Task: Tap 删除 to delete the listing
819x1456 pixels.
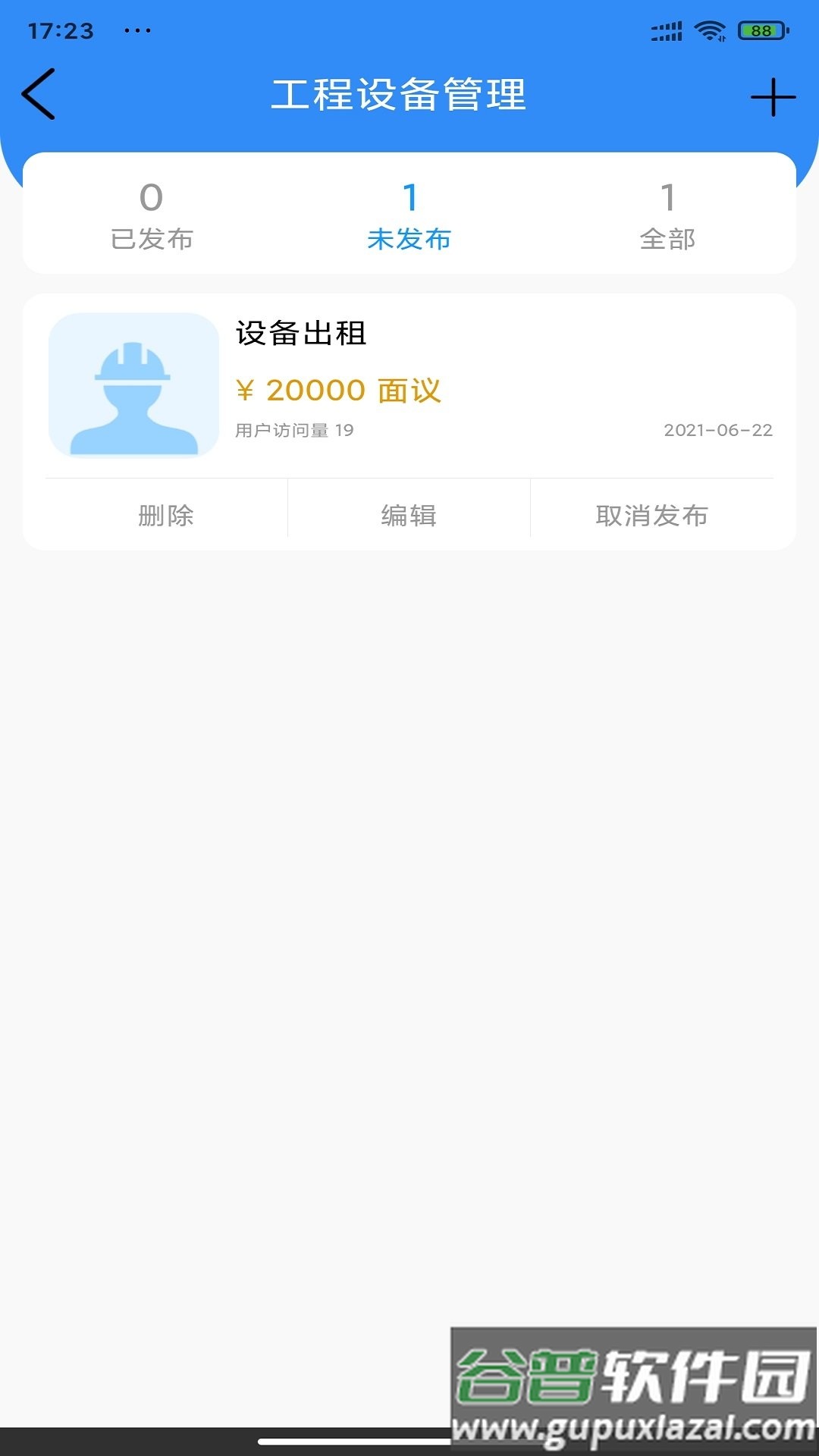Action: [x=167, y=516]
